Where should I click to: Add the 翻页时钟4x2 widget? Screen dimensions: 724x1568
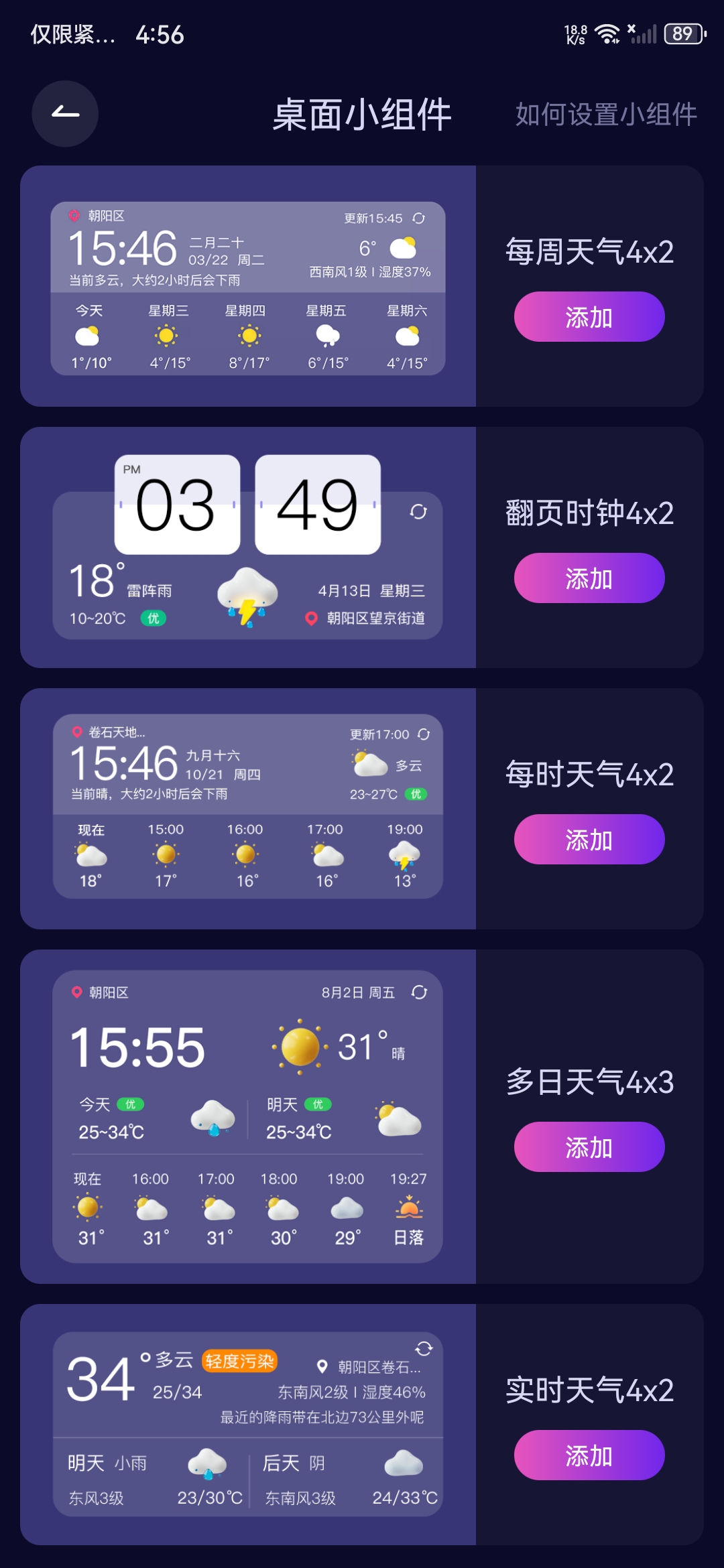coord(589,578)
